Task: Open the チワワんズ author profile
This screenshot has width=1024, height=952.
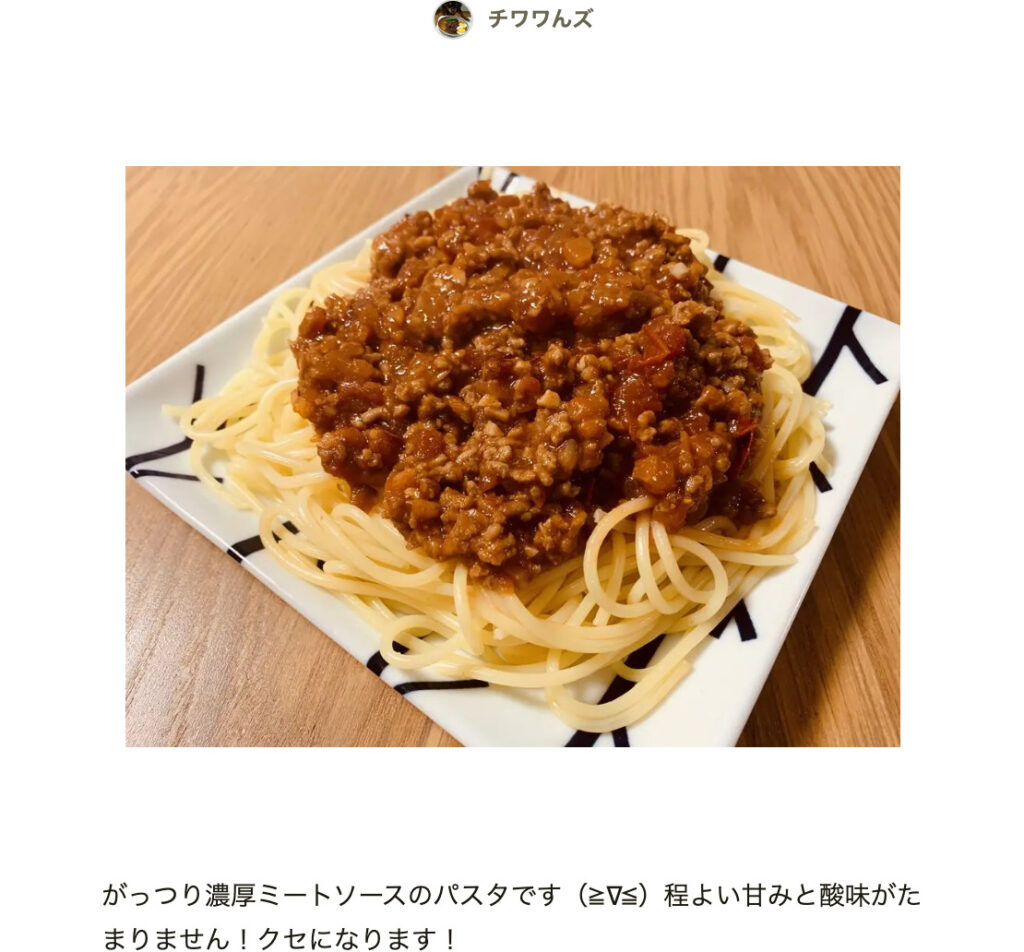Action: point(539,19)
